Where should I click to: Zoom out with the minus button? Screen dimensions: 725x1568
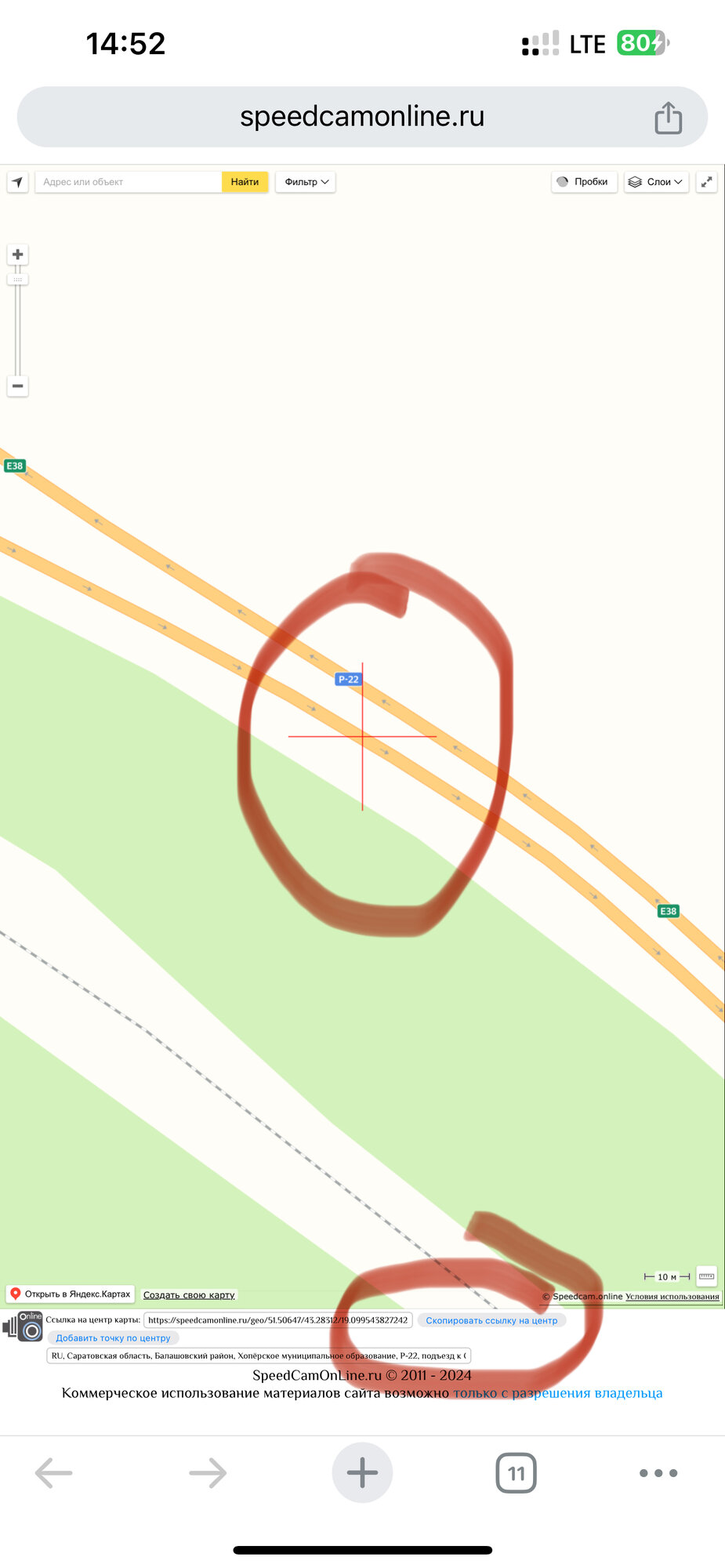pos(17,386)
